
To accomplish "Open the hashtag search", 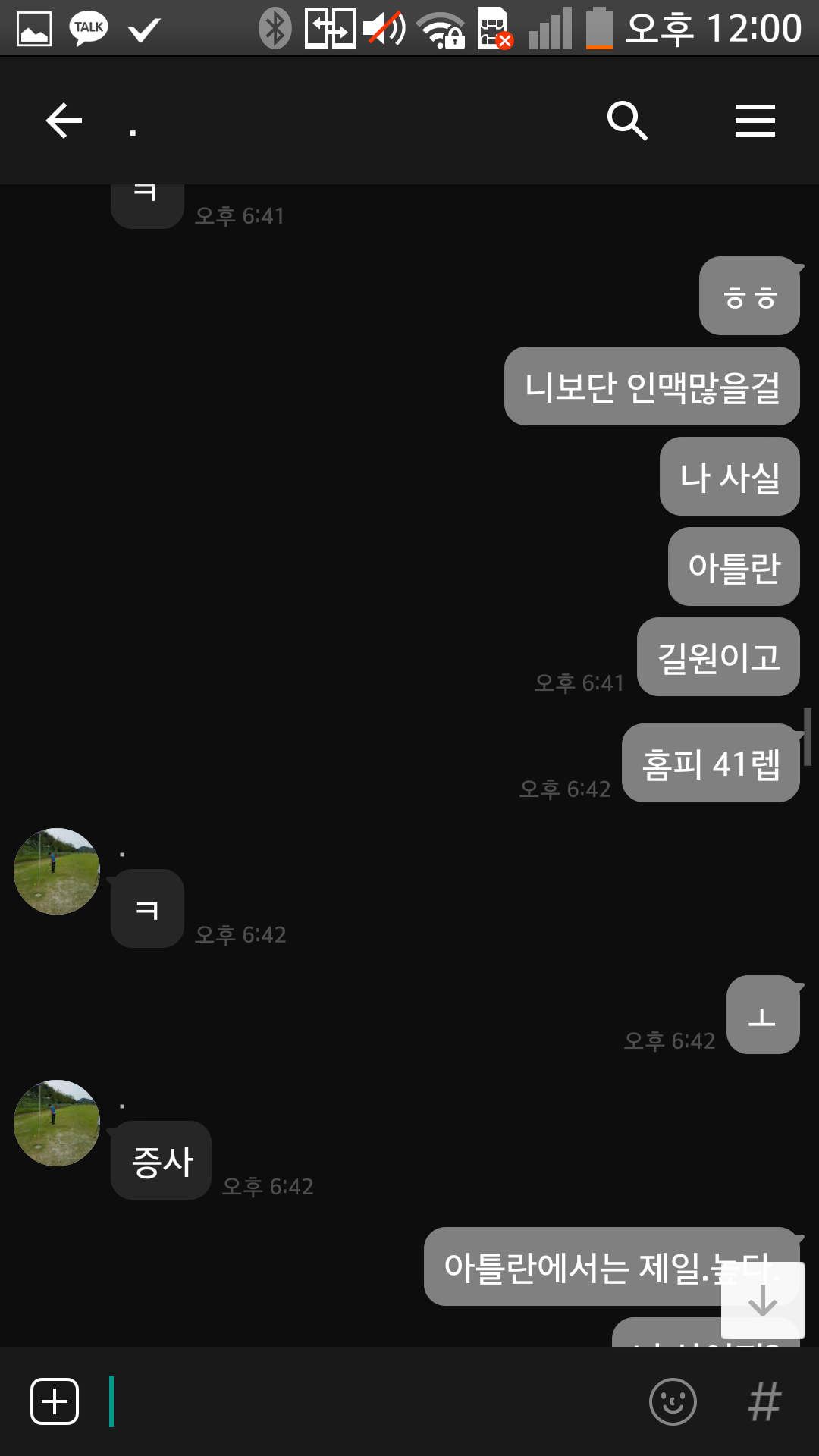I will point(764,1401).
